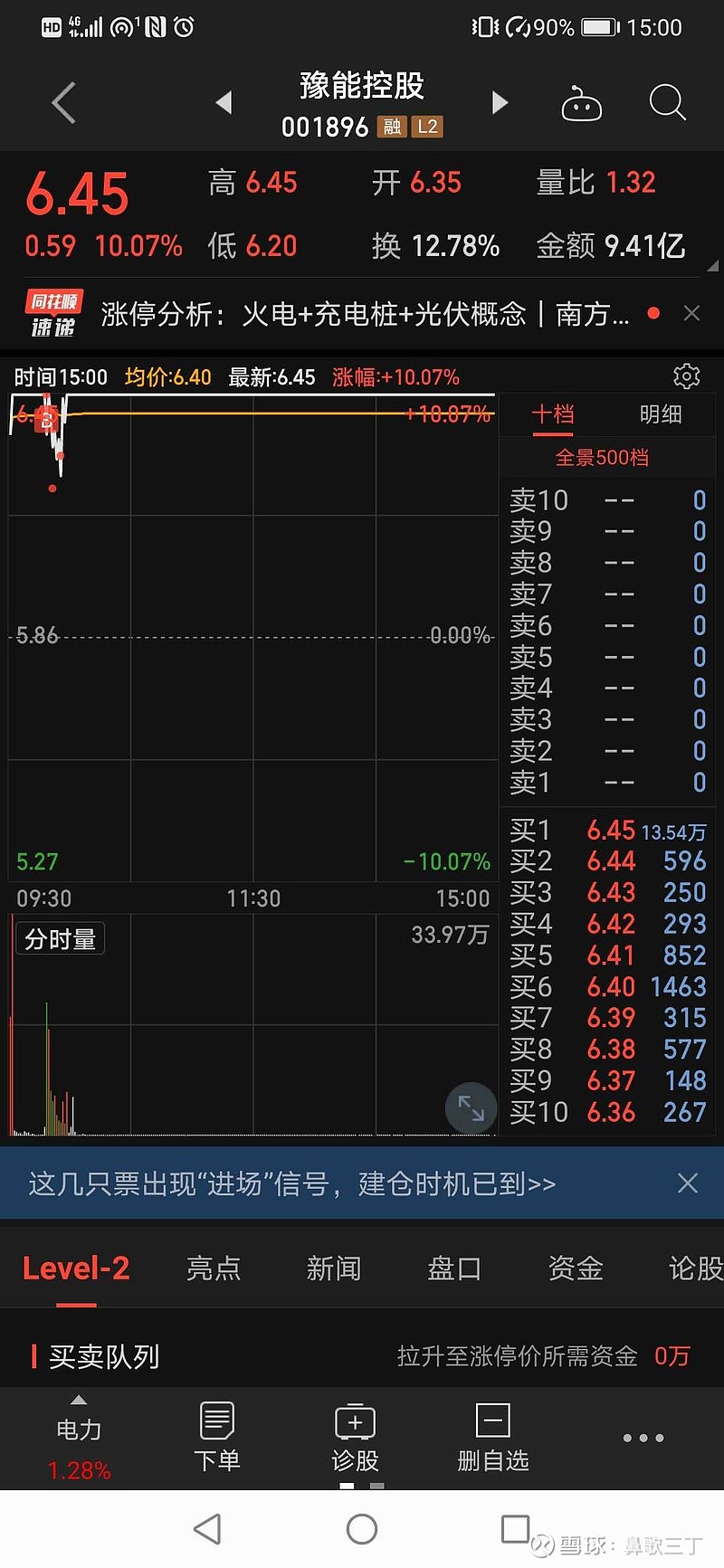Select the 十档 order book tab
This screenshot has height=1568, width=724.
pyautogui.click(x=552, y=414)
